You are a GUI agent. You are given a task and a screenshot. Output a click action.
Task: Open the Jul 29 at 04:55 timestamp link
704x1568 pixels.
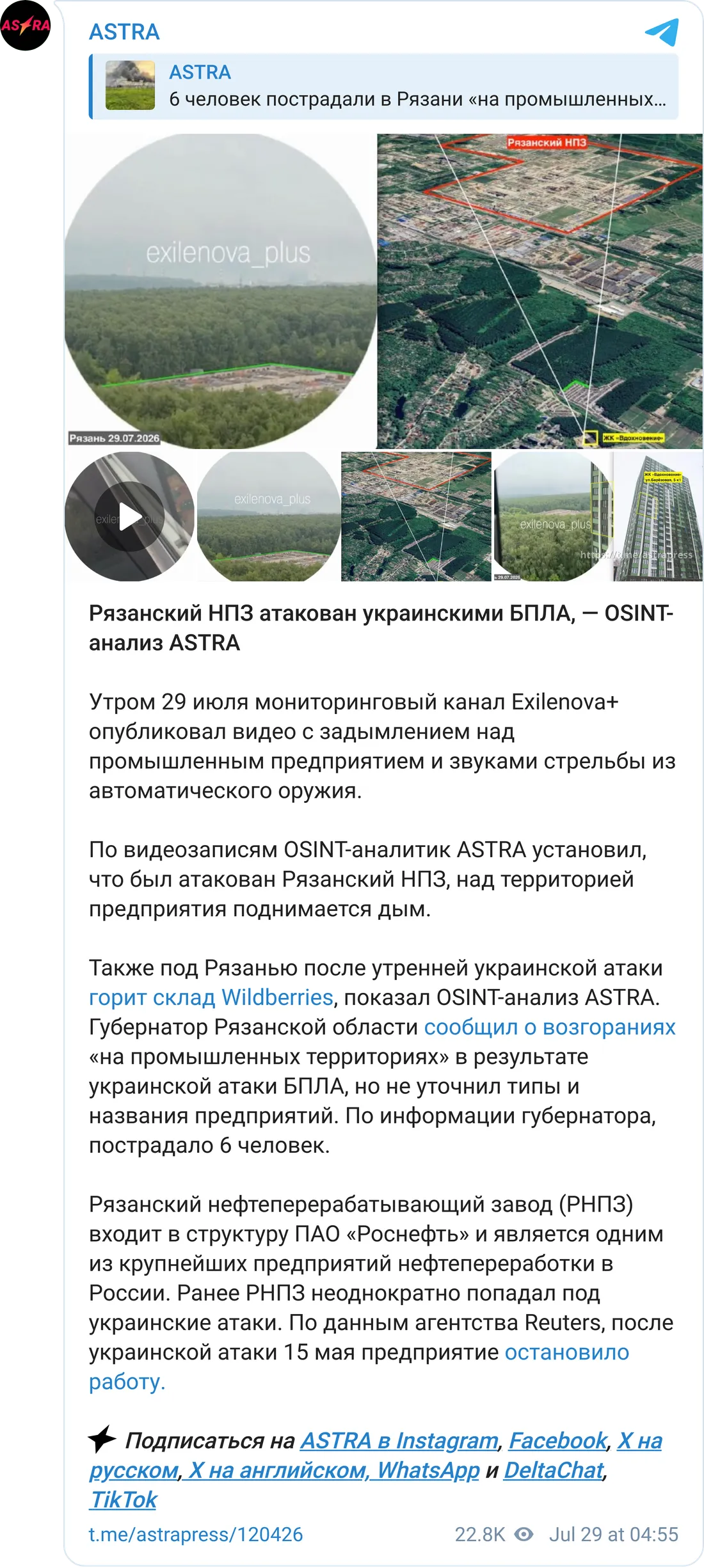[613, 1534]
